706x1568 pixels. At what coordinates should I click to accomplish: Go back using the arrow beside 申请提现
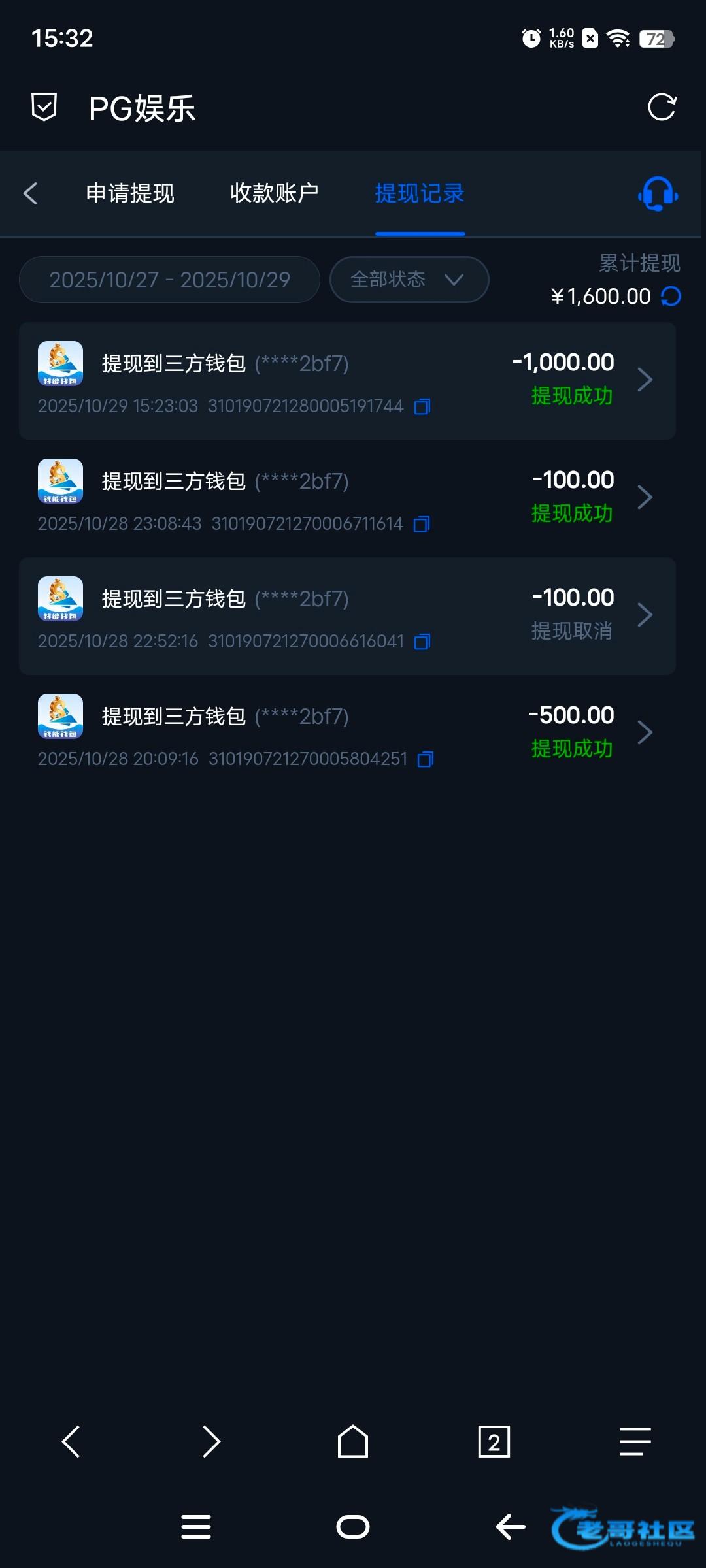31,193
